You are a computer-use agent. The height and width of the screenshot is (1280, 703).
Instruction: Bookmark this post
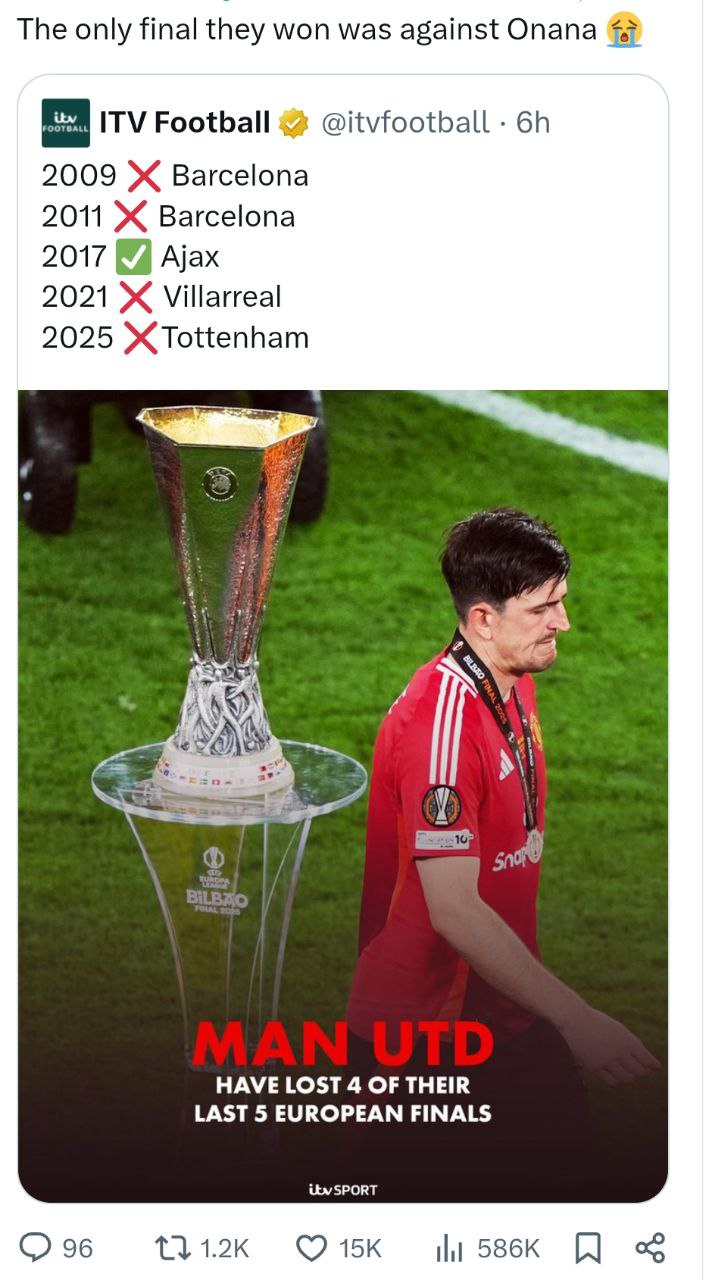click(x=588, y=1247)
